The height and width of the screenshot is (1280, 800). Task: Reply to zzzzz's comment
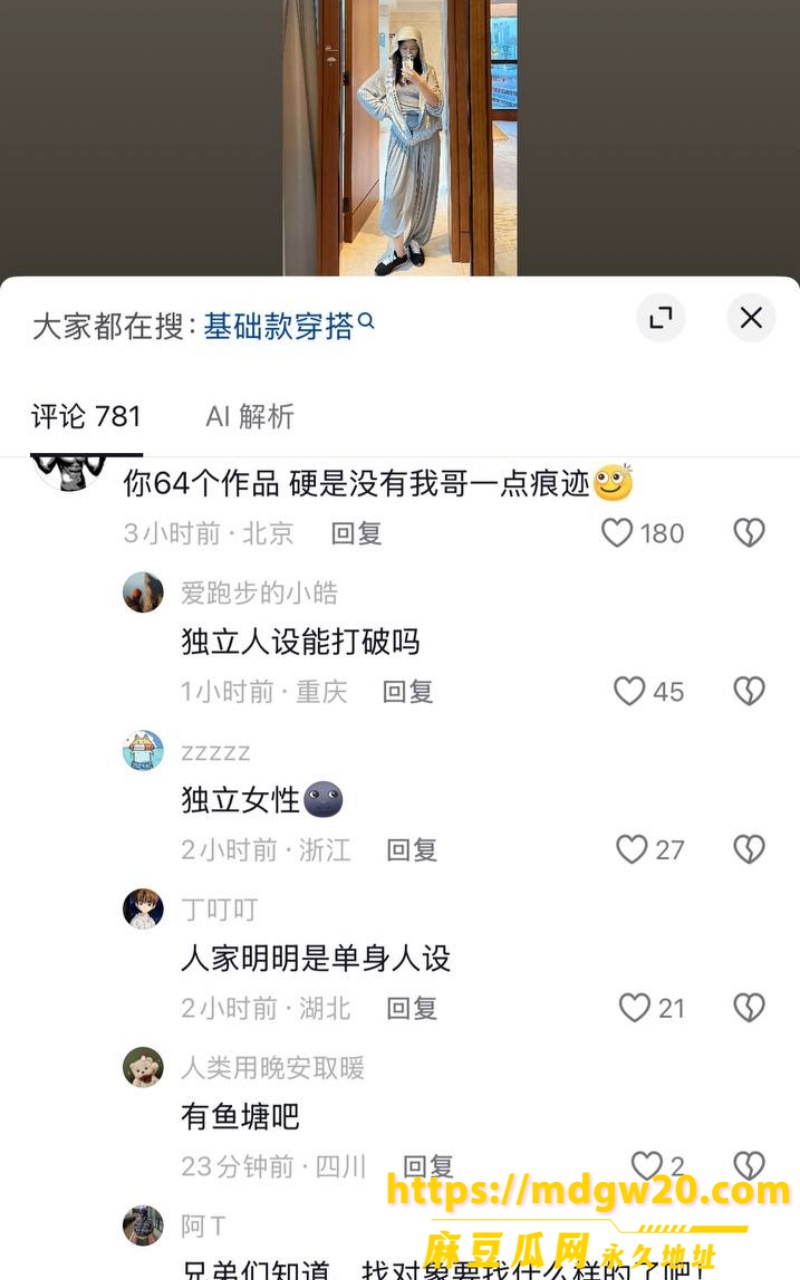pos(412,850)
